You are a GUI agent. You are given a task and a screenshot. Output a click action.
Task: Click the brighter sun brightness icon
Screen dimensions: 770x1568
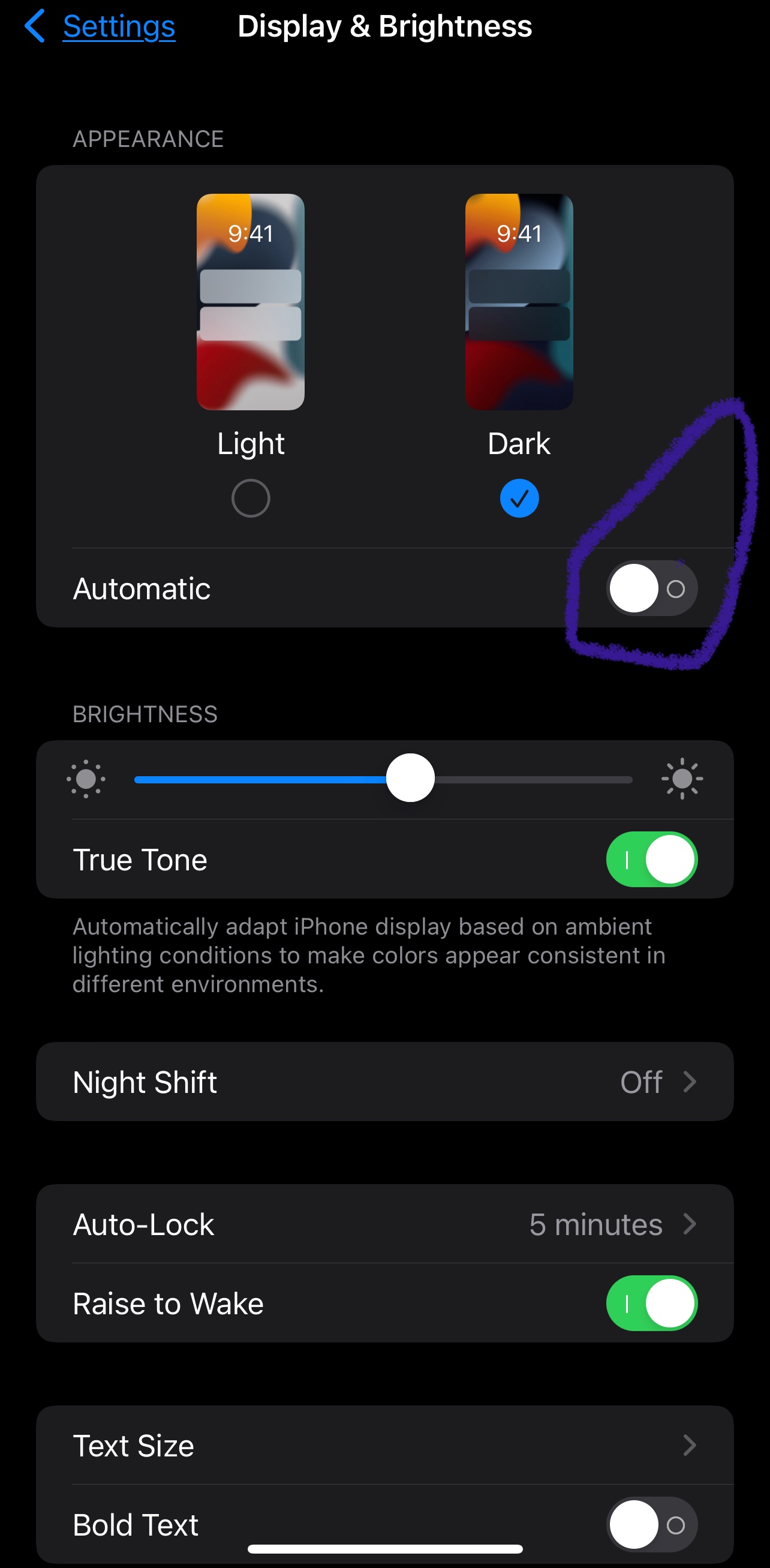click(682, 779)
